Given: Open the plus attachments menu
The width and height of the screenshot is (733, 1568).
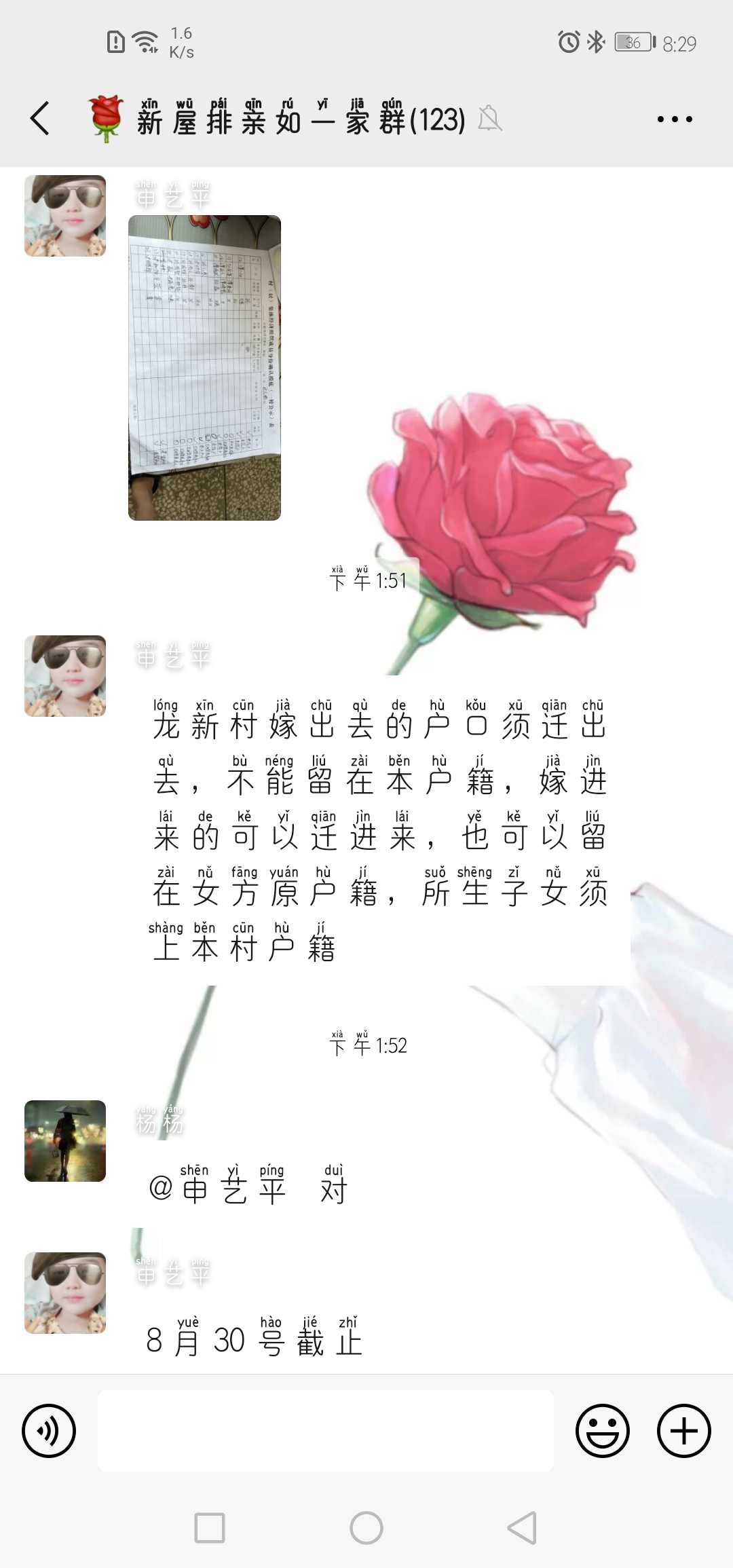Looking at the screenshot, I should click(684, 1431).
